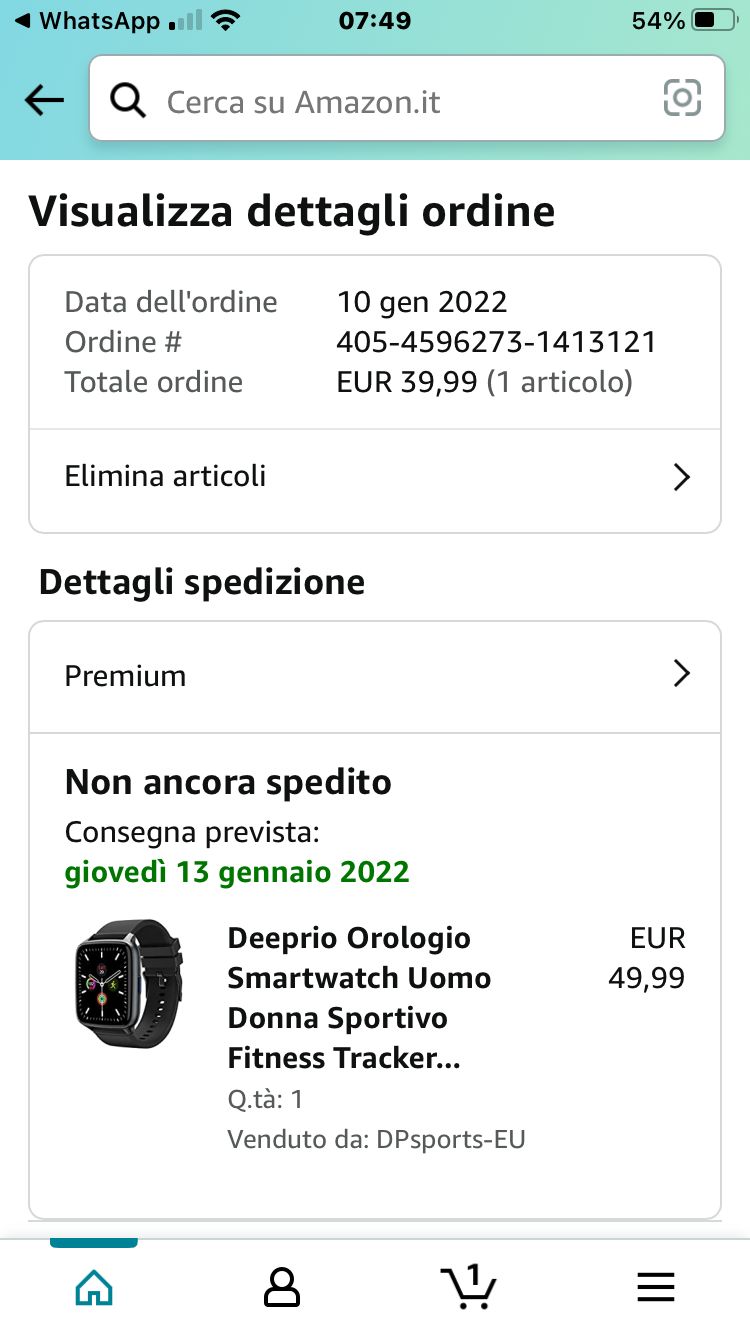Screen dimensions: 750x1334
Task: Tap the Cerca su Amazon.it search field
Action: click(380, 101)
